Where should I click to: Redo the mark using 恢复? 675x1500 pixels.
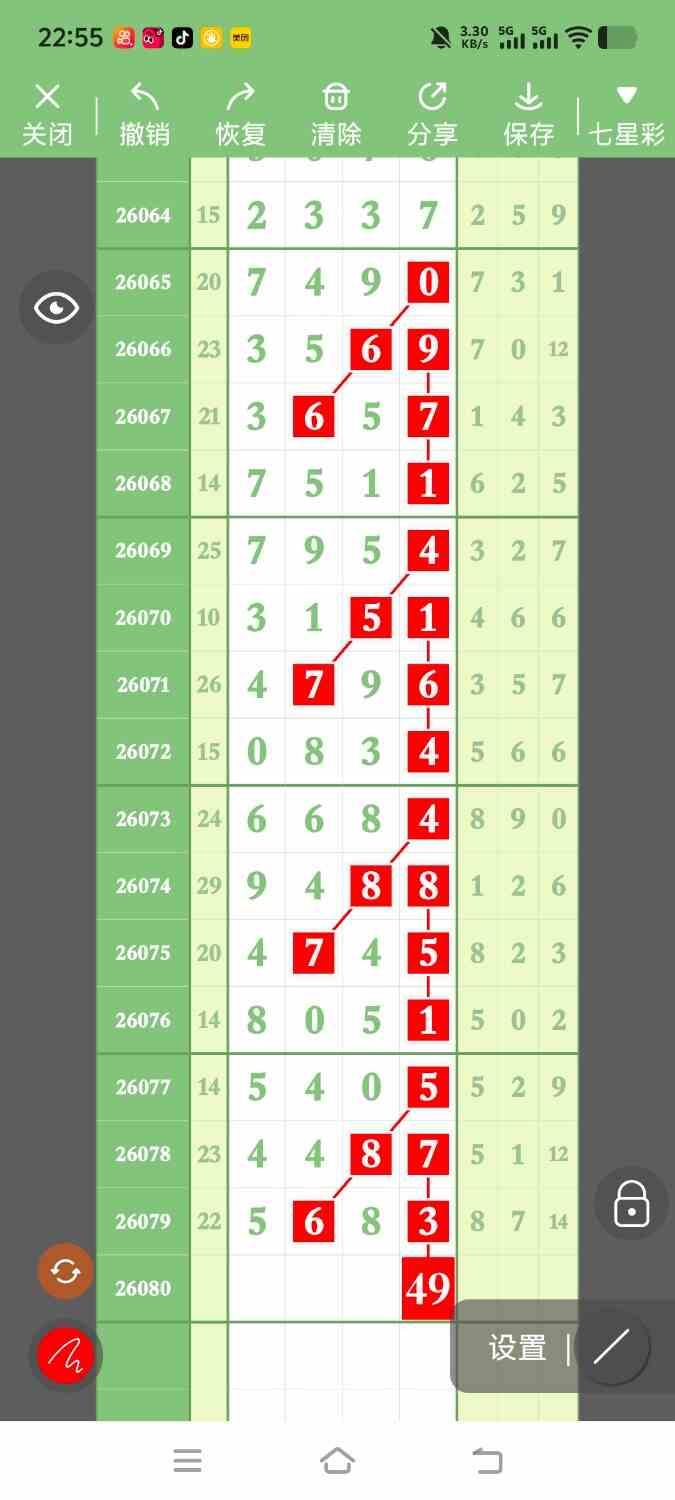(x=241, y=115)
